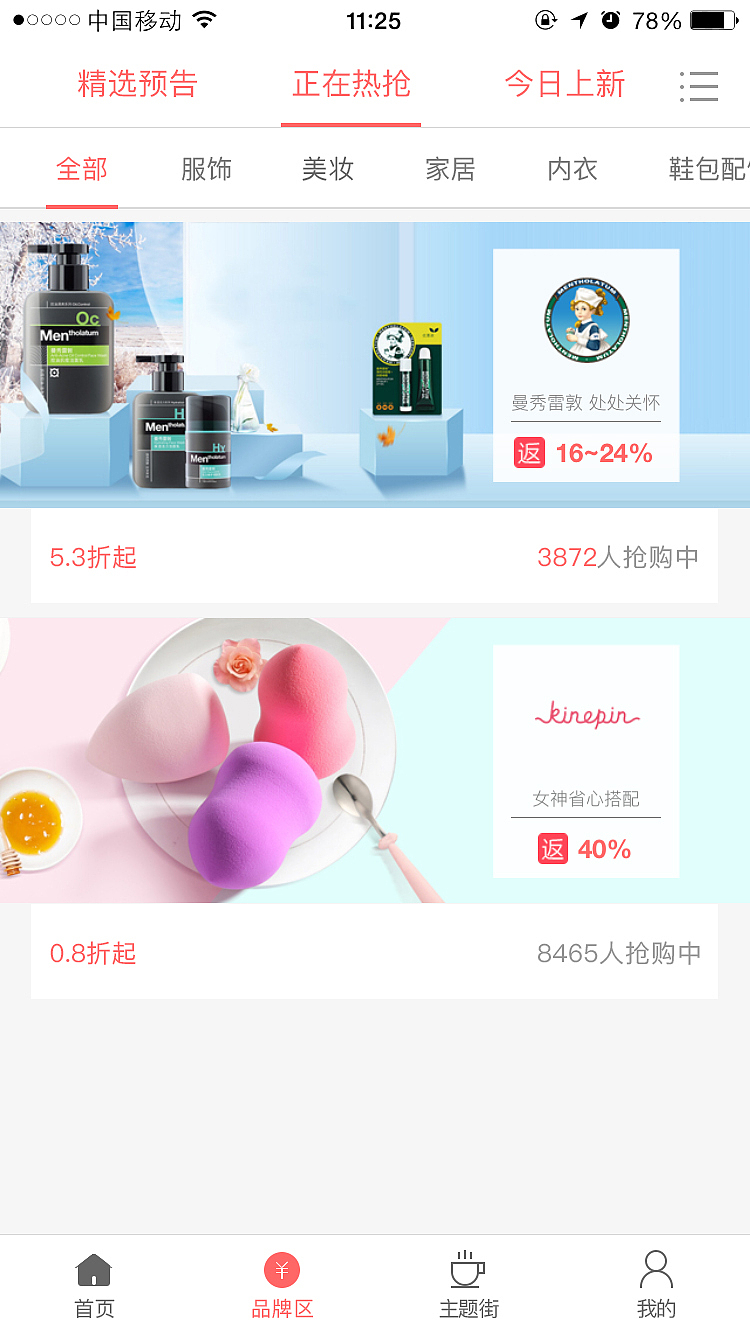Open the 家居 category
750x1334 pixels.
tap(450, 170)
